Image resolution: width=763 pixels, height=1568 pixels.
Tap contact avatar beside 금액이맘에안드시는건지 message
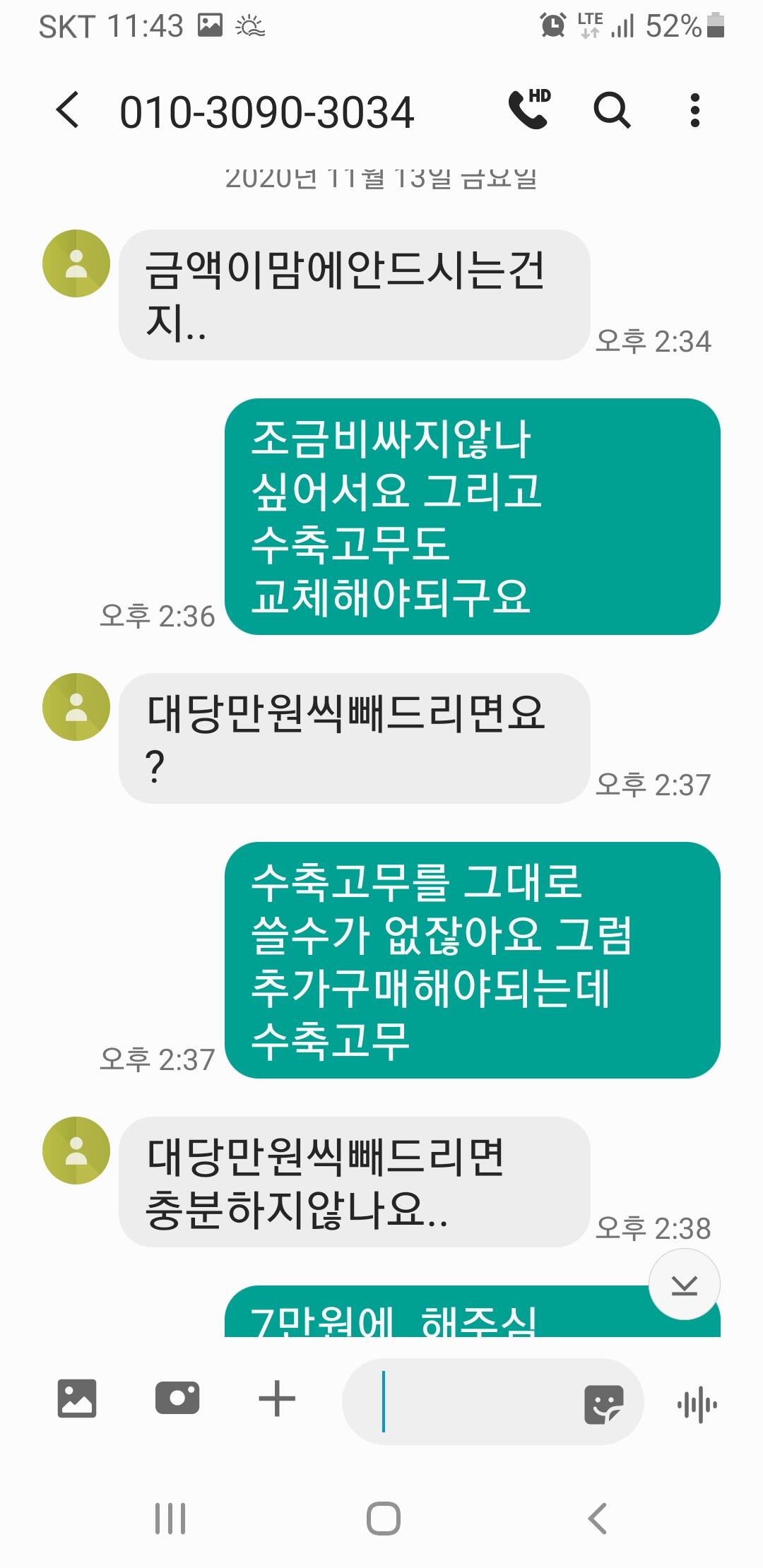(x=76, y=263)
